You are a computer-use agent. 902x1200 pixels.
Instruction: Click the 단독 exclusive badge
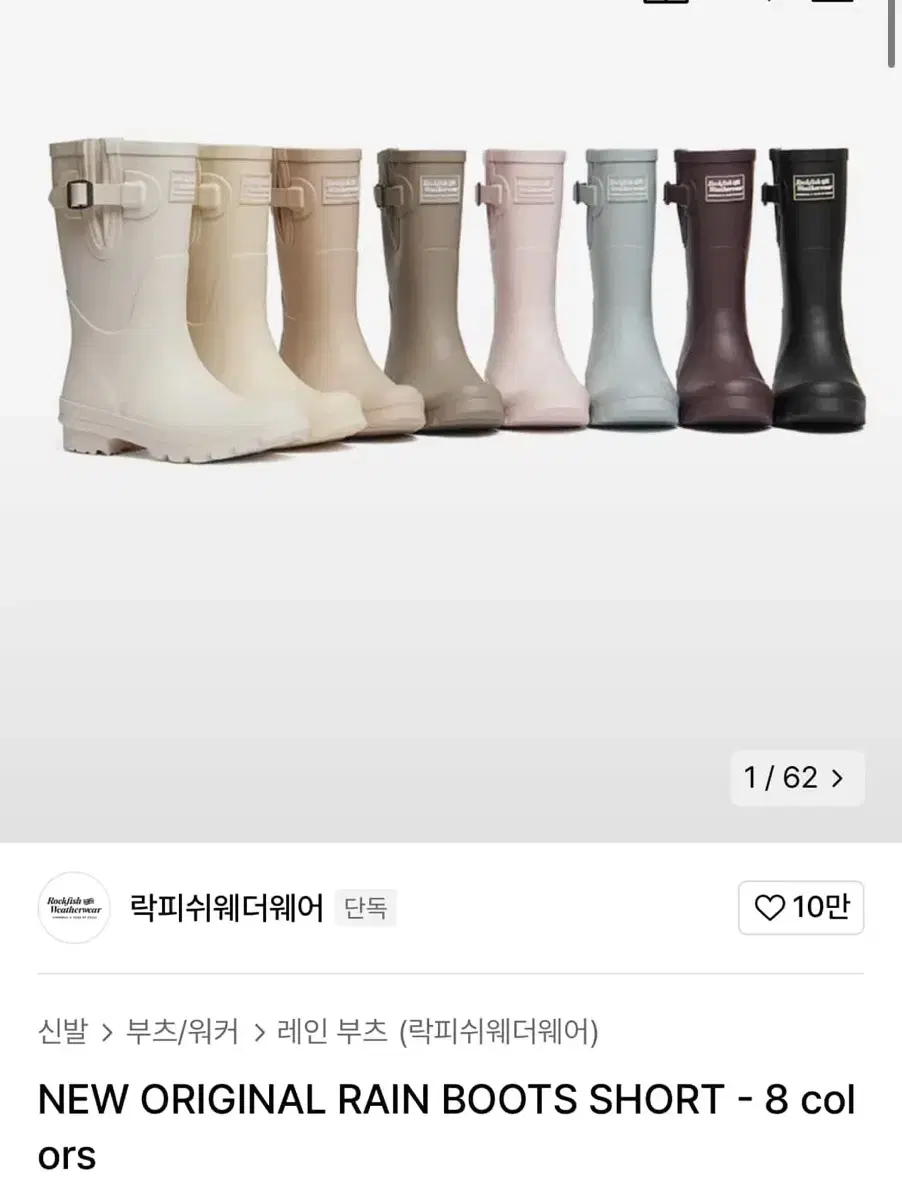pos(366,908)
